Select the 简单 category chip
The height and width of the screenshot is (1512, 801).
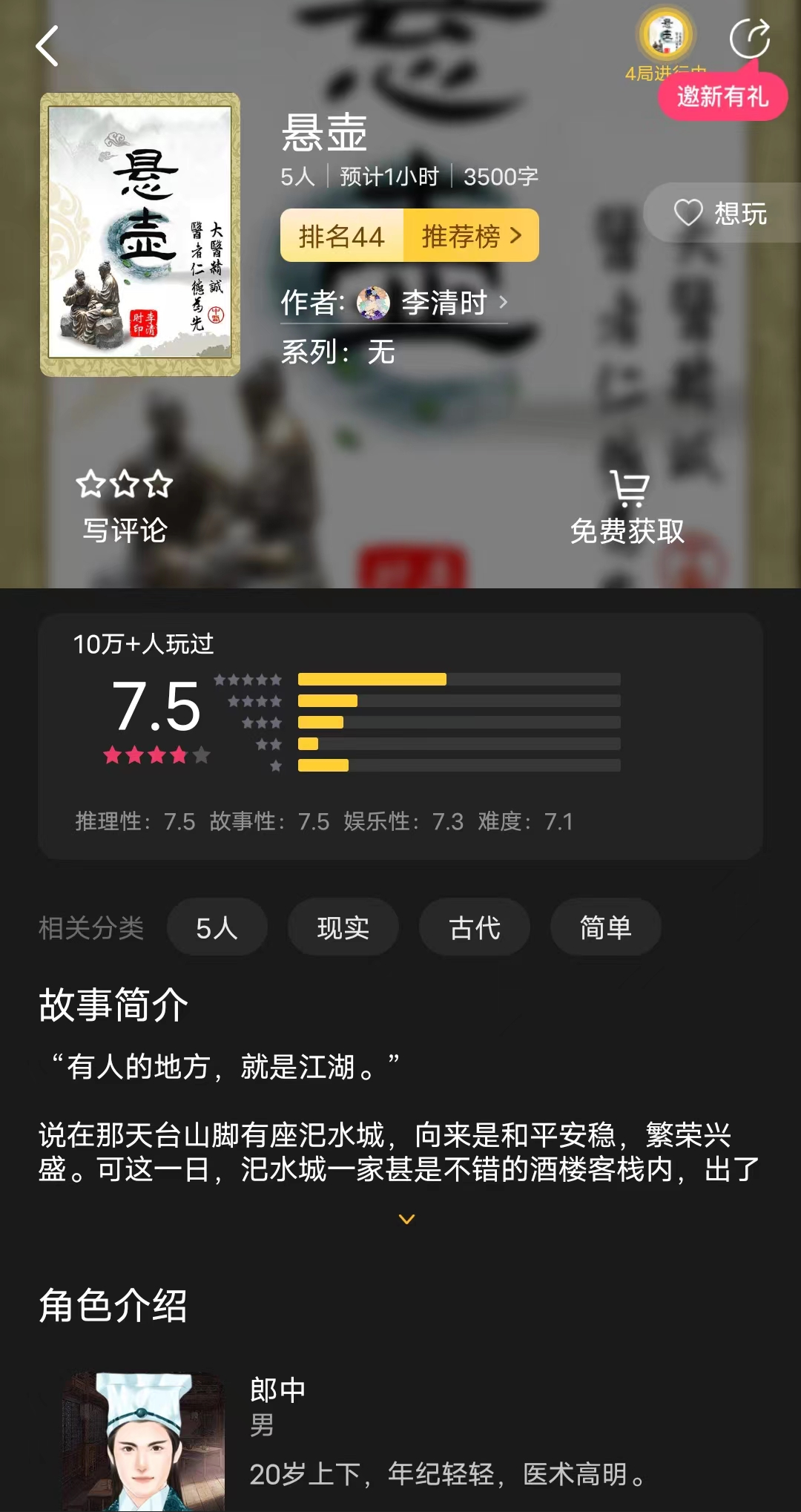click(x=605, y=927)
